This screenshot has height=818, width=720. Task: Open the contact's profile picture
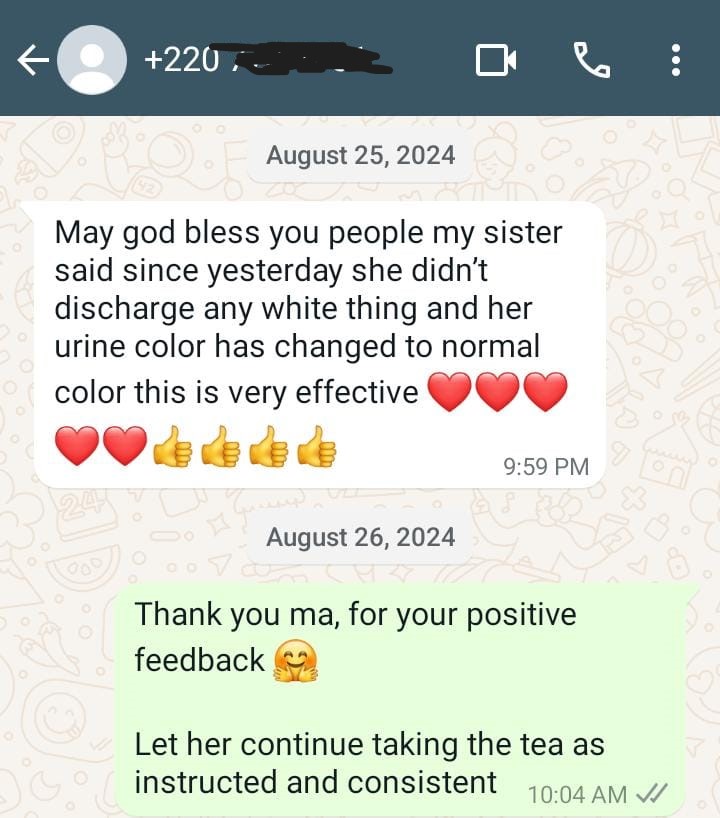pyautogui.click(x=92, y=60)
